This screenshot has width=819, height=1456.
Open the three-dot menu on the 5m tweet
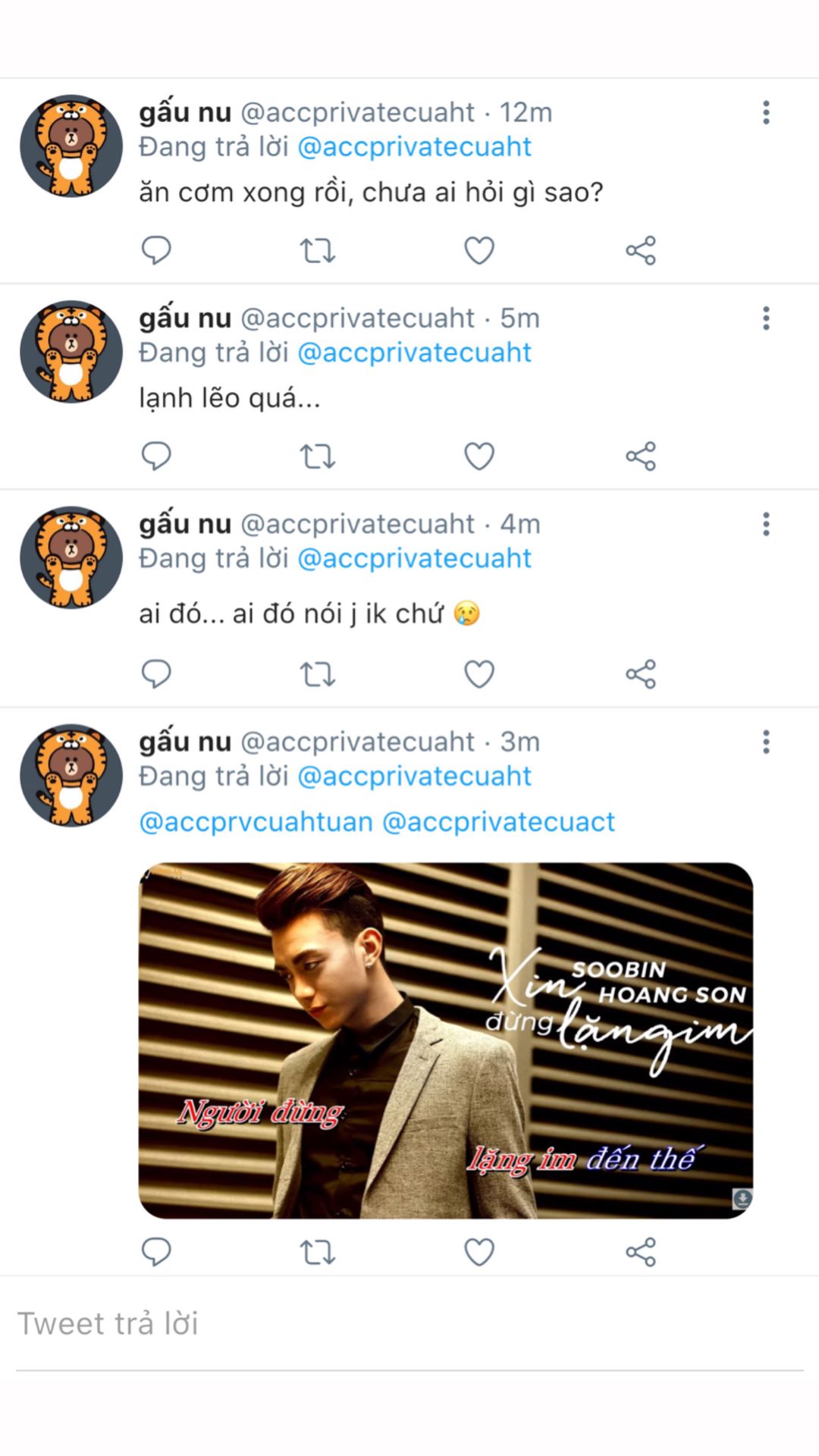[766, 318]
